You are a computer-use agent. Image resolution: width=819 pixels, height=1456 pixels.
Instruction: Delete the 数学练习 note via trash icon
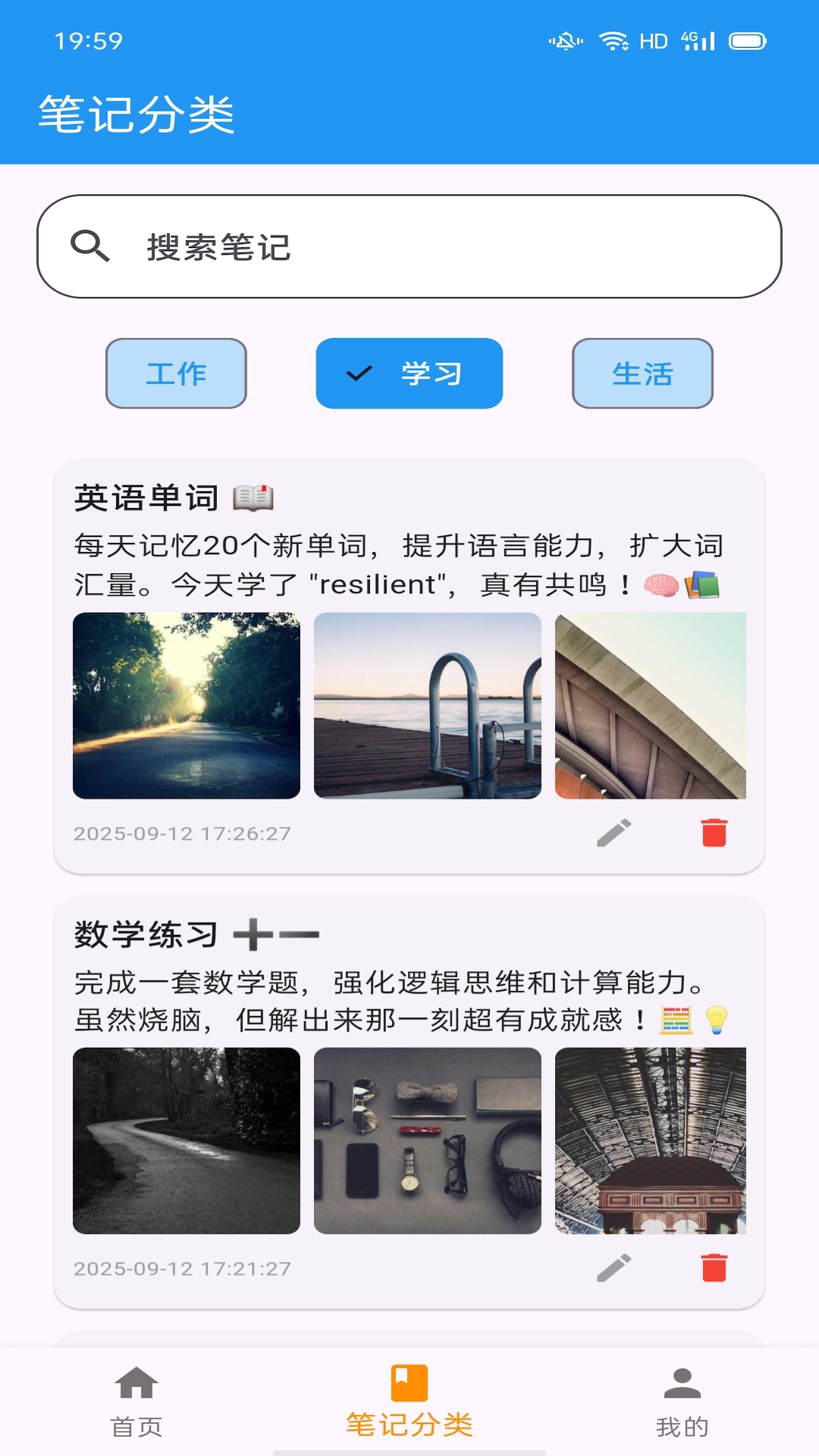714,1265
